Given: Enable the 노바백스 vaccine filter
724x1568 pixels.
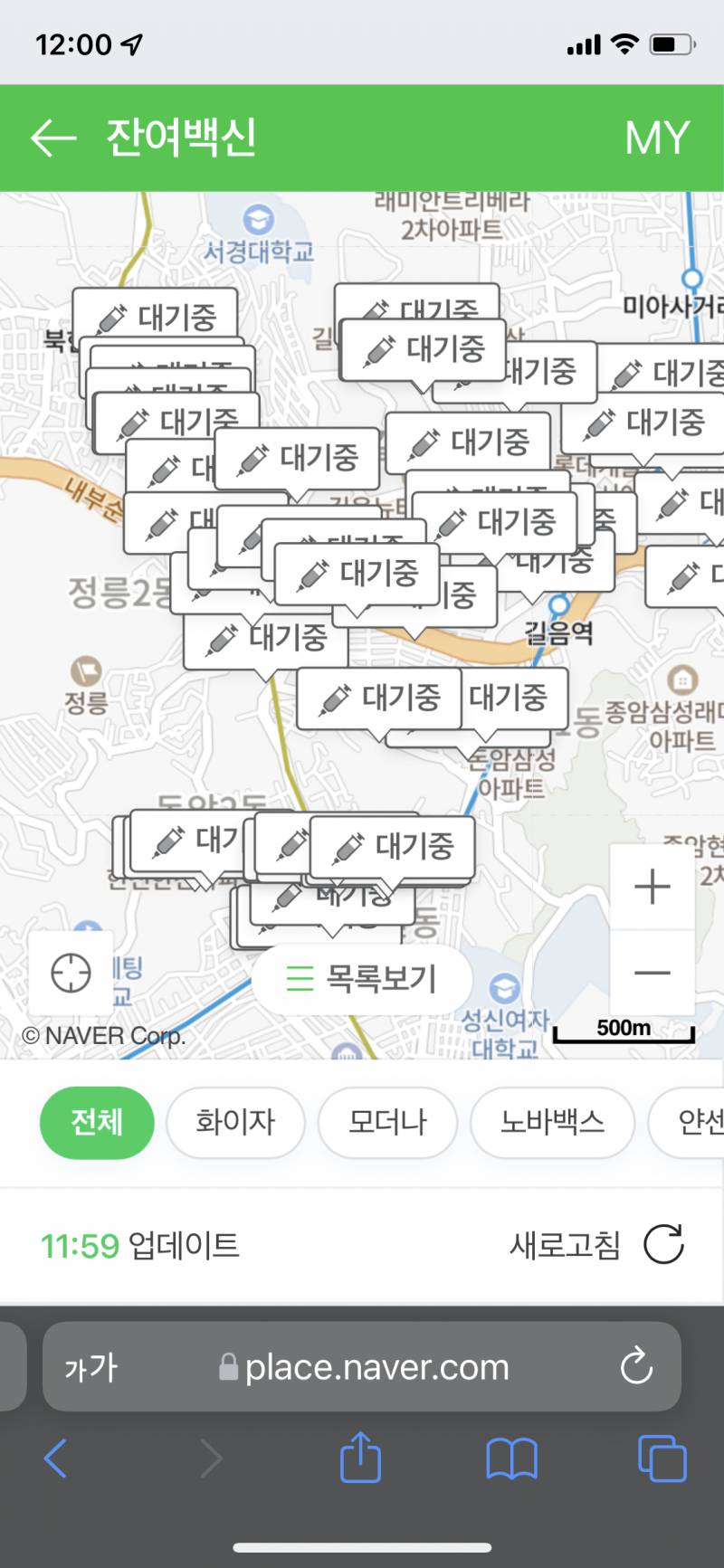Looking at the screenshot, I should coord(551,1122).
